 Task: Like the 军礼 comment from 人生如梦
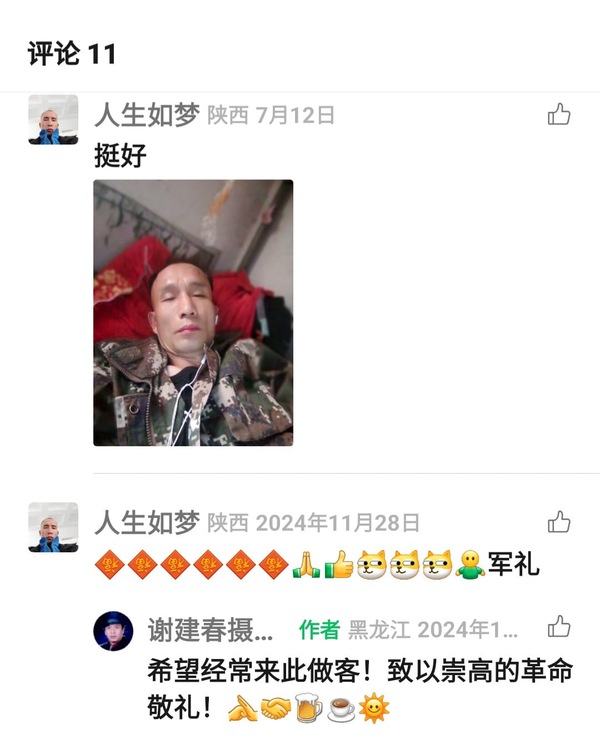pyautogui.click(x=559, y=522)
